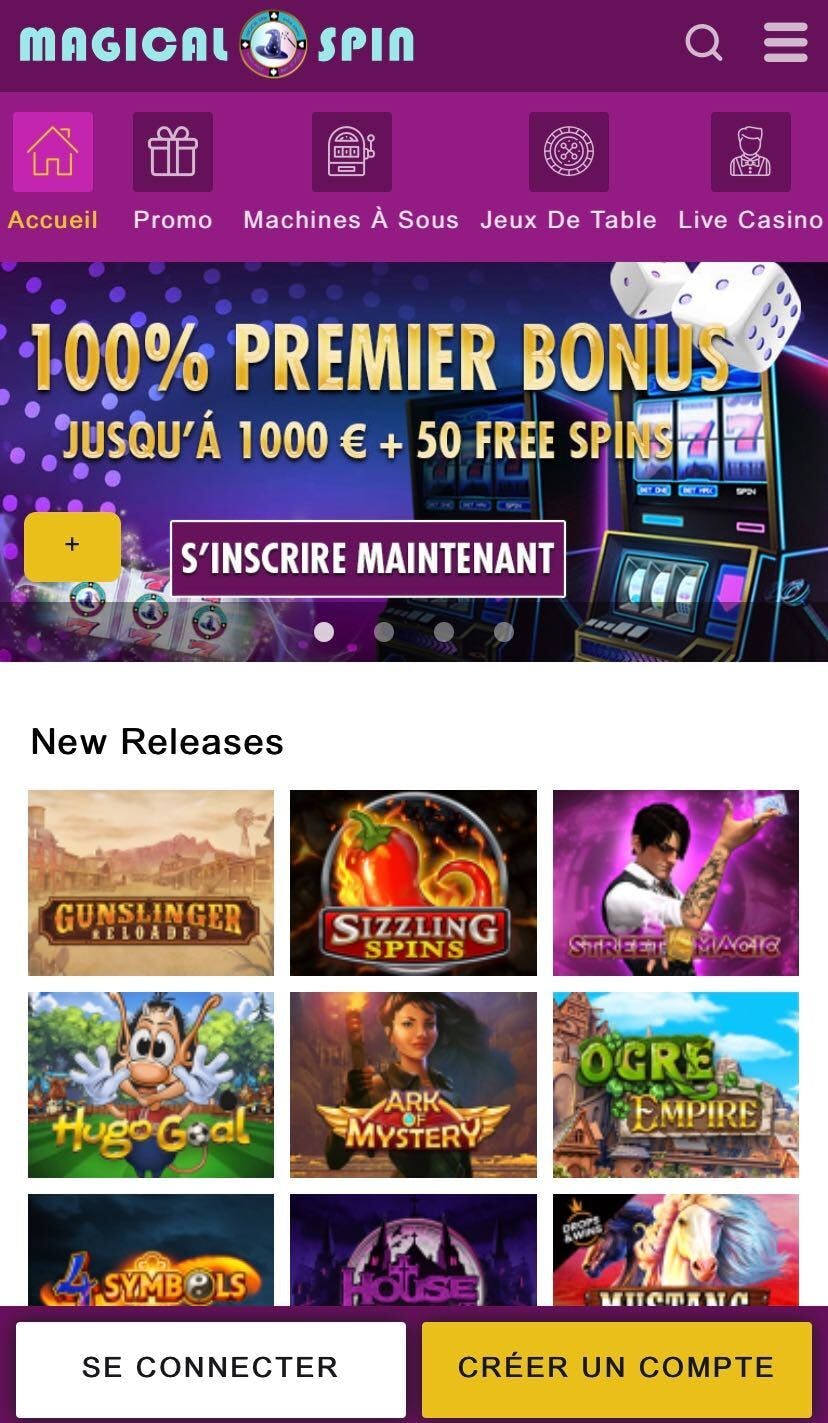Open the hamburger menu
828x1423 pixels.
(785, 43)
